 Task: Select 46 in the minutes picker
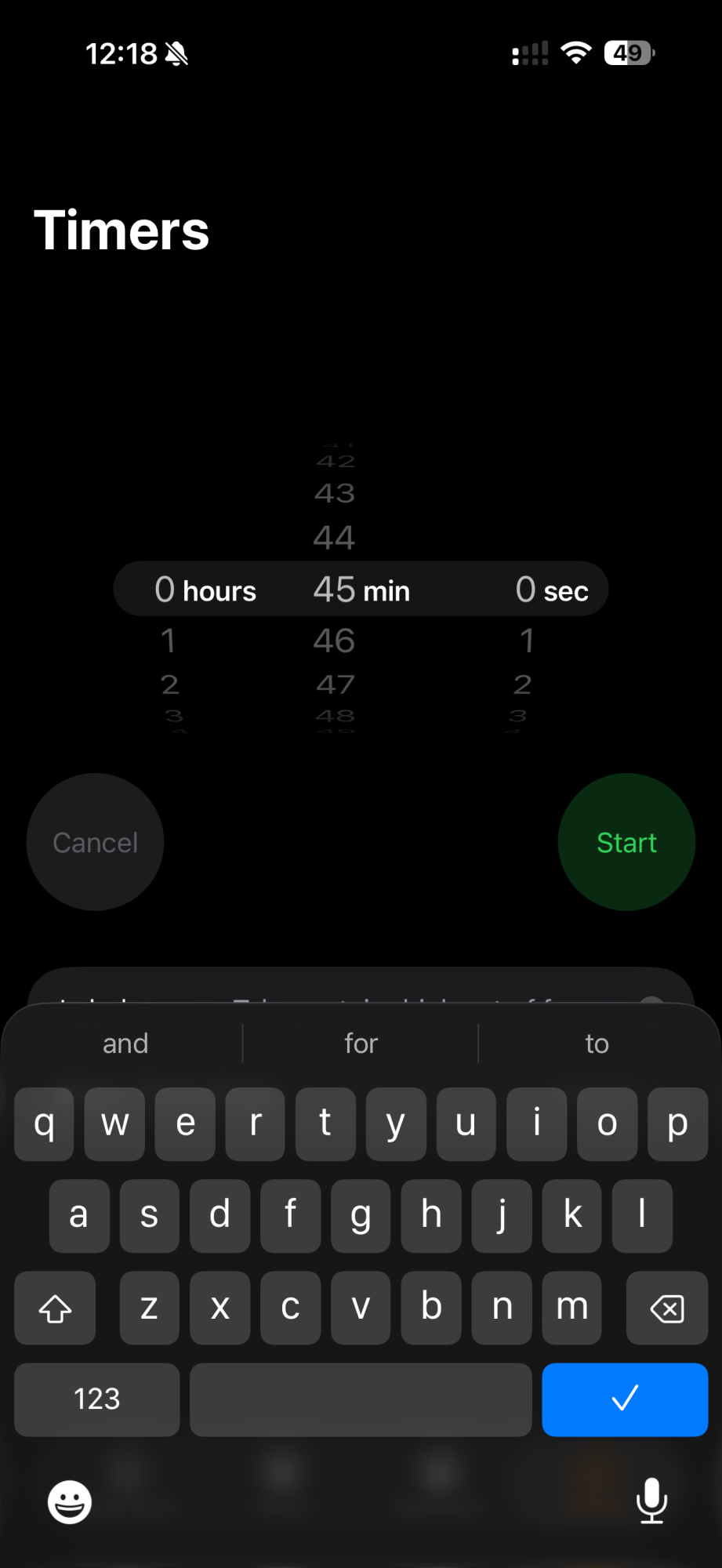335,641
